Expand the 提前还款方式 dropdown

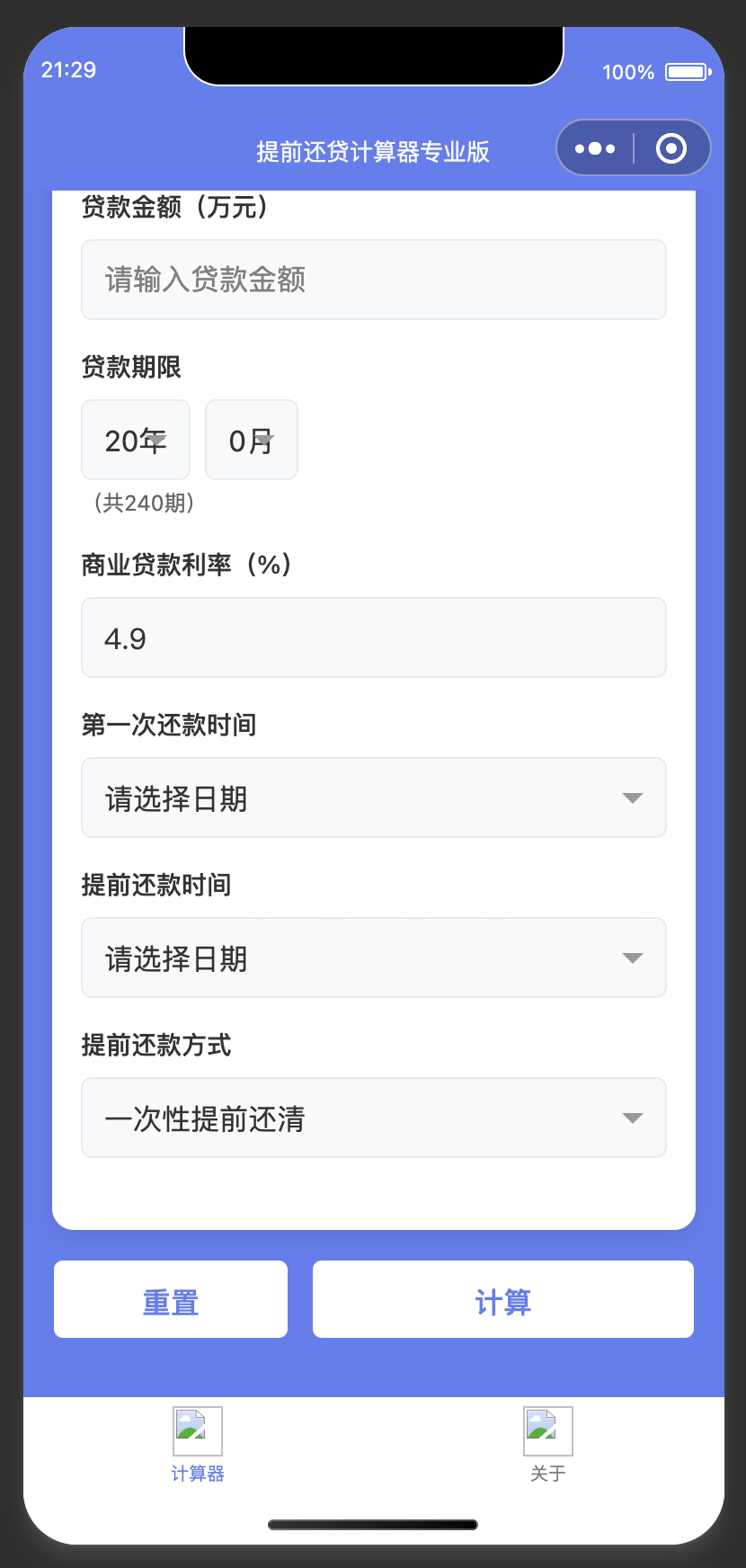click(373, 1118)
